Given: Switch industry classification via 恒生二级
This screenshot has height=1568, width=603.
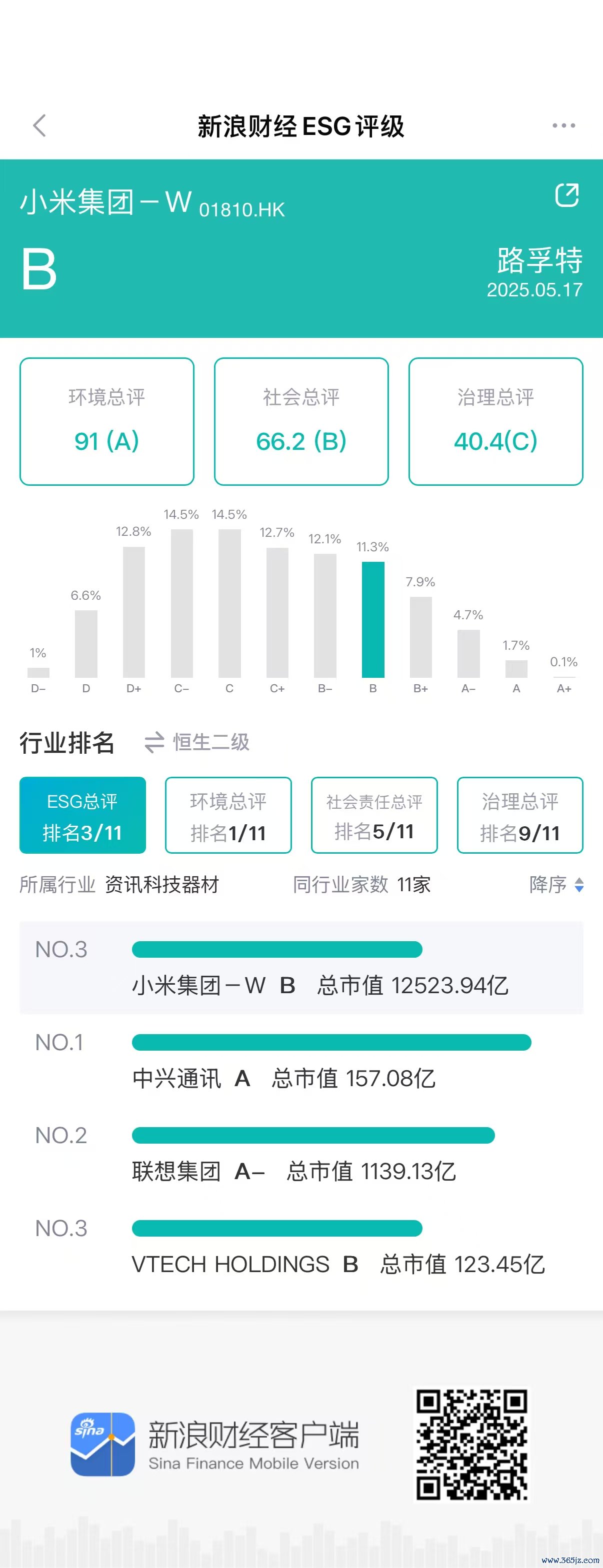Looking at the screenshot, I should pos(197,742).
